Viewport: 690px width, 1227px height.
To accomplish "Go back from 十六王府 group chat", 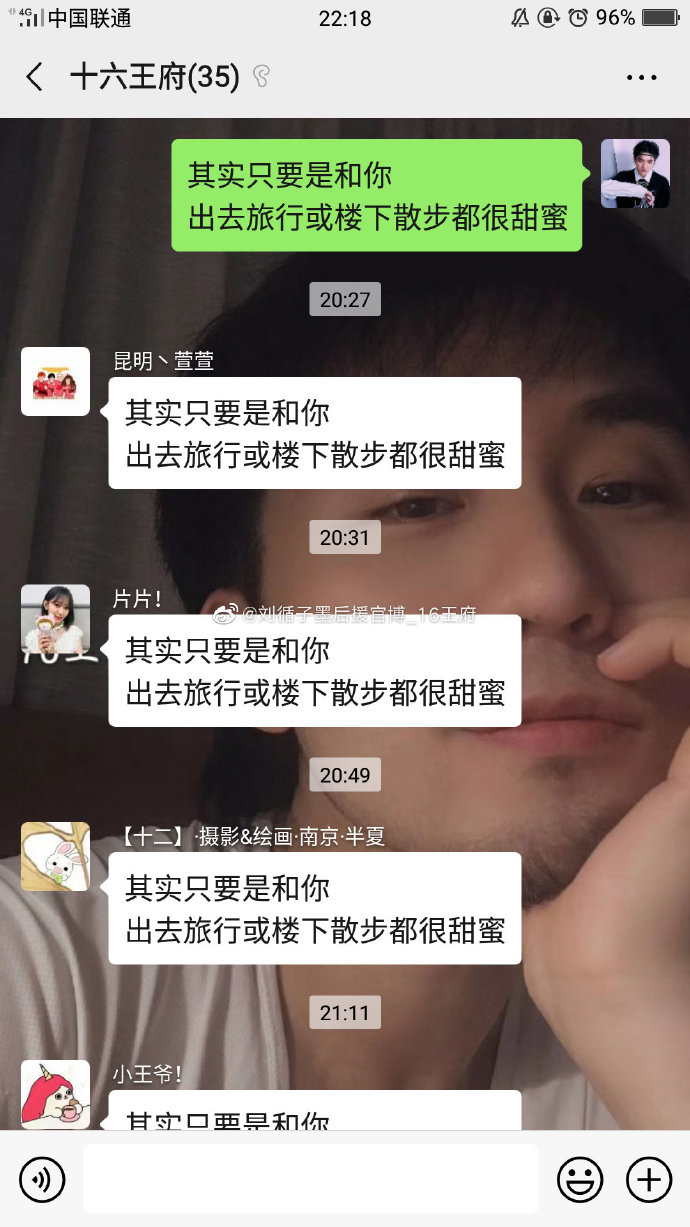I will tap(35, 77).
